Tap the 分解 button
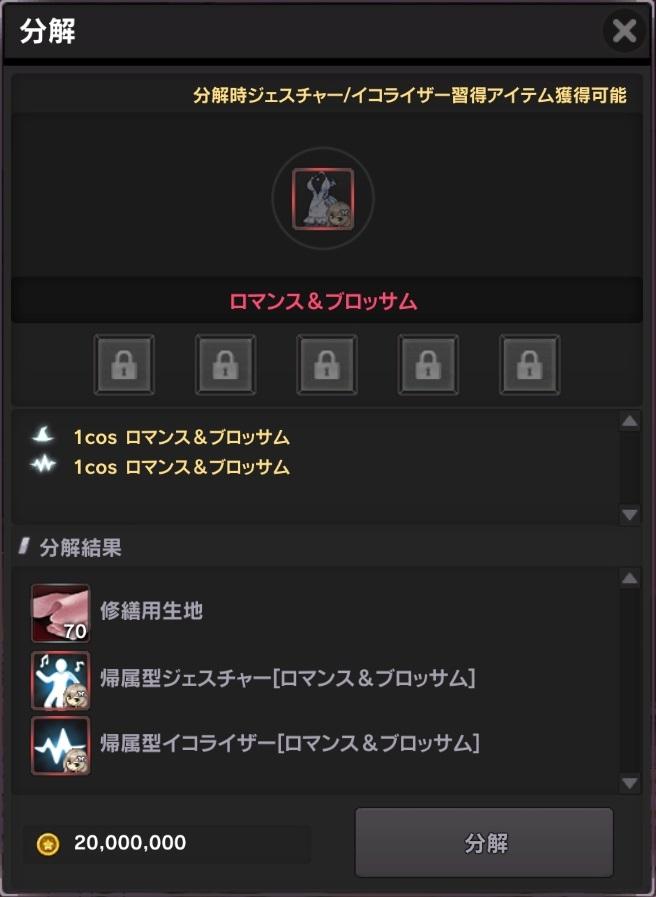 click(484, 843)
